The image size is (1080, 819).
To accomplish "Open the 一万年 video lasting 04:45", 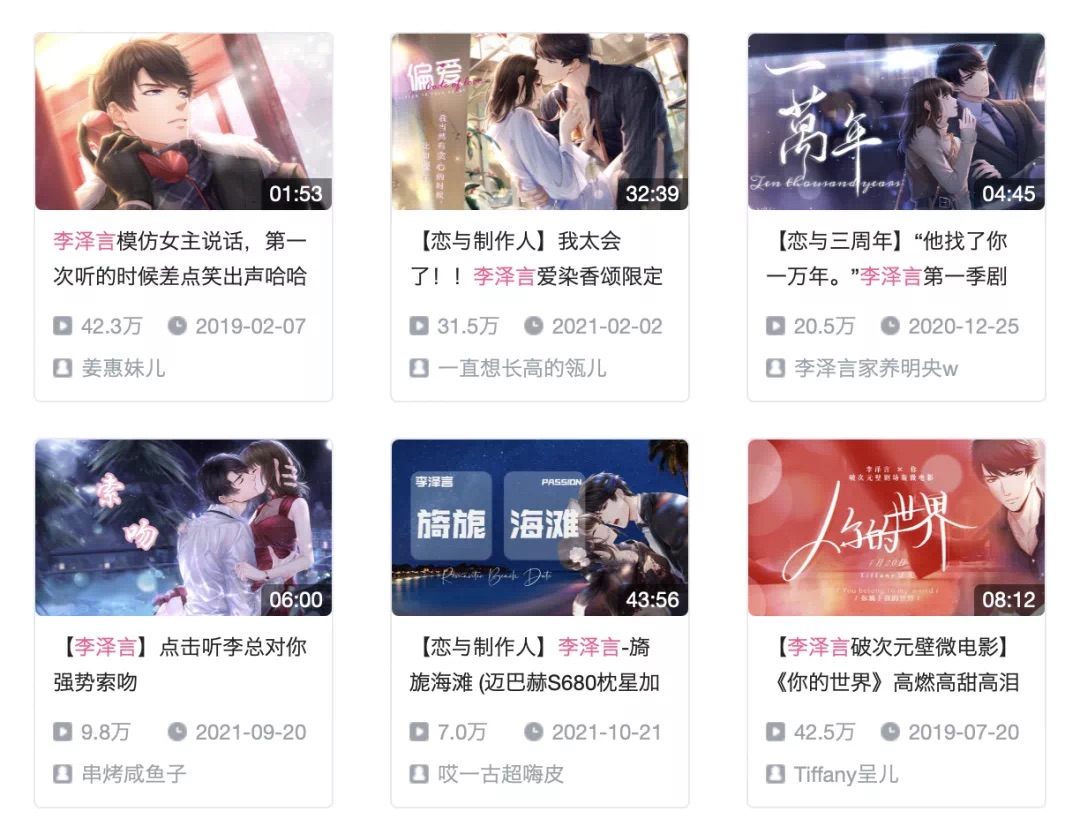I will point(896,122).
